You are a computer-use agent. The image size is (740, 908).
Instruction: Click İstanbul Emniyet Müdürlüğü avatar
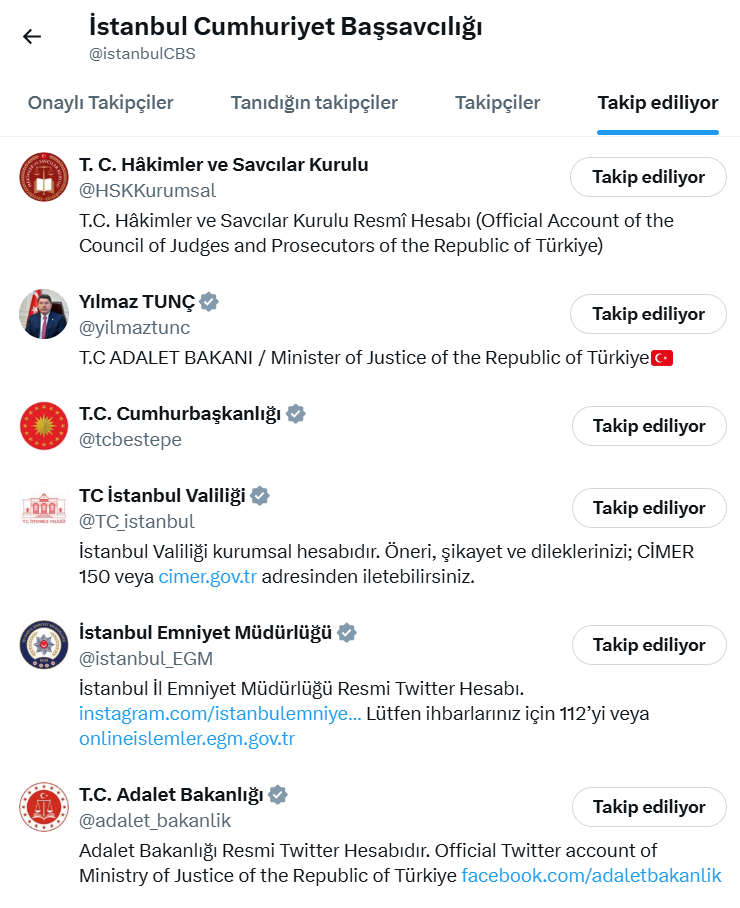point(44,645)
